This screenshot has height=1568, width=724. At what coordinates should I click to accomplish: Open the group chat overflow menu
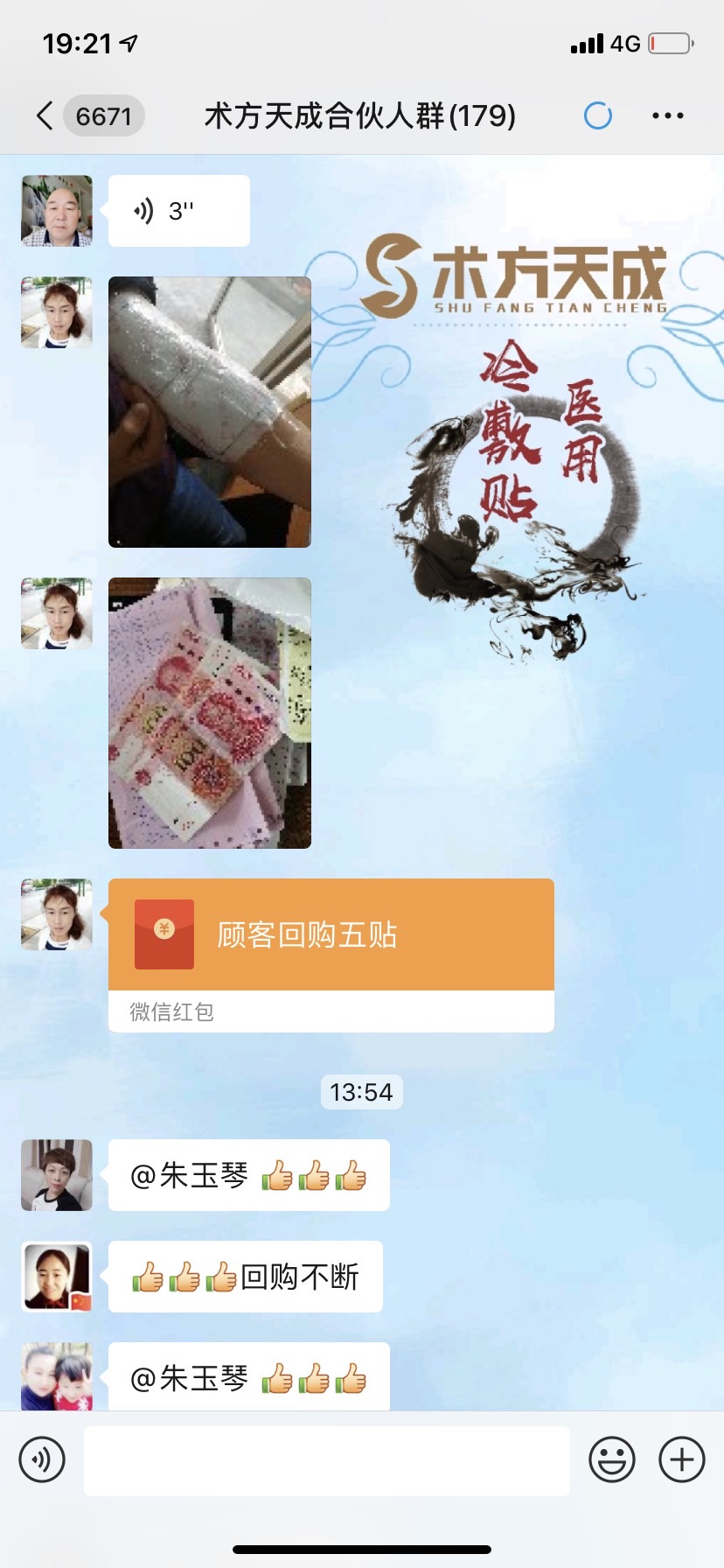tap(667, 115)
